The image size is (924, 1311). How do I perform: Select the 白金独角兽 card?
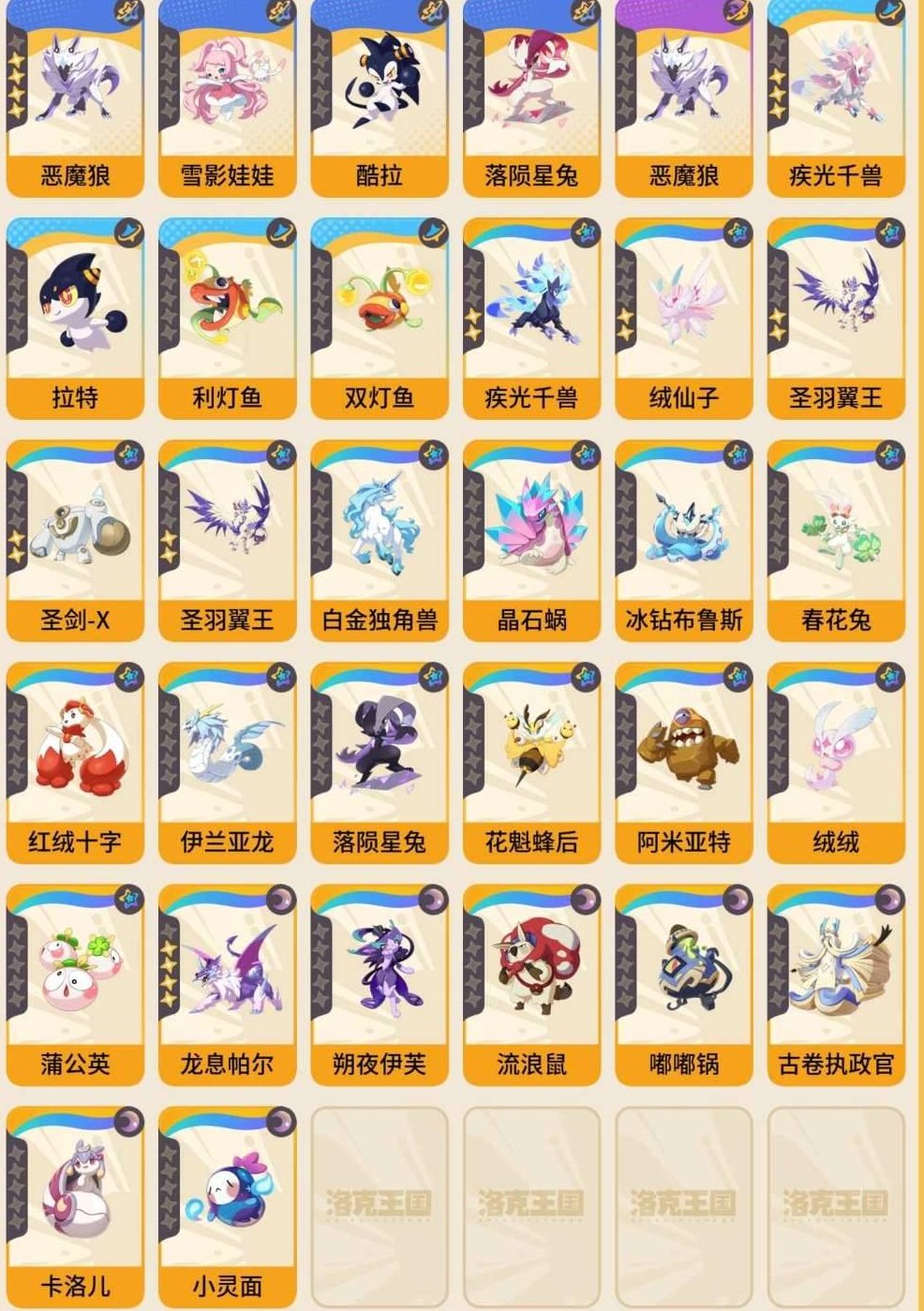[379, 541]
